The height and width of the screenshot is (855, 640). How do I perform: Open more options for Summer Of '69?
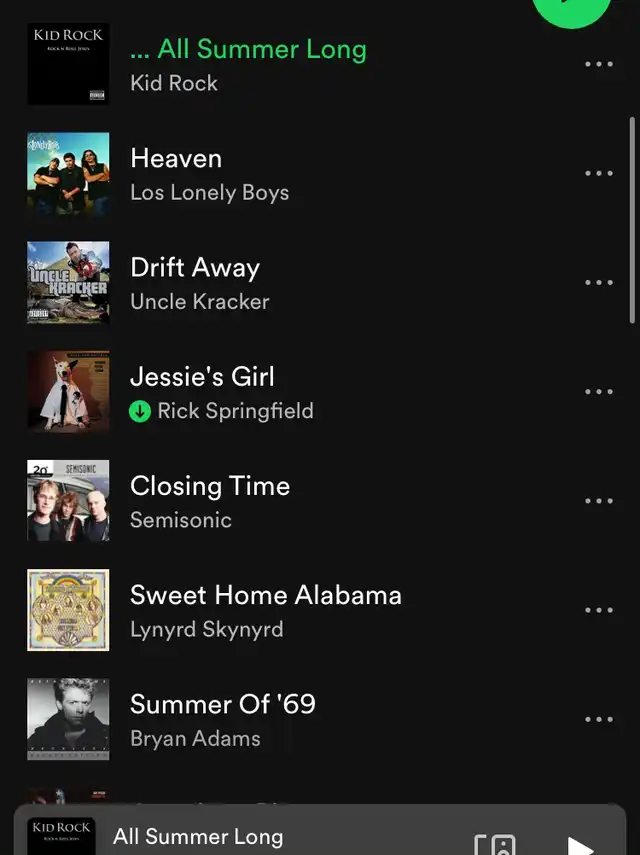pos(598,719)
